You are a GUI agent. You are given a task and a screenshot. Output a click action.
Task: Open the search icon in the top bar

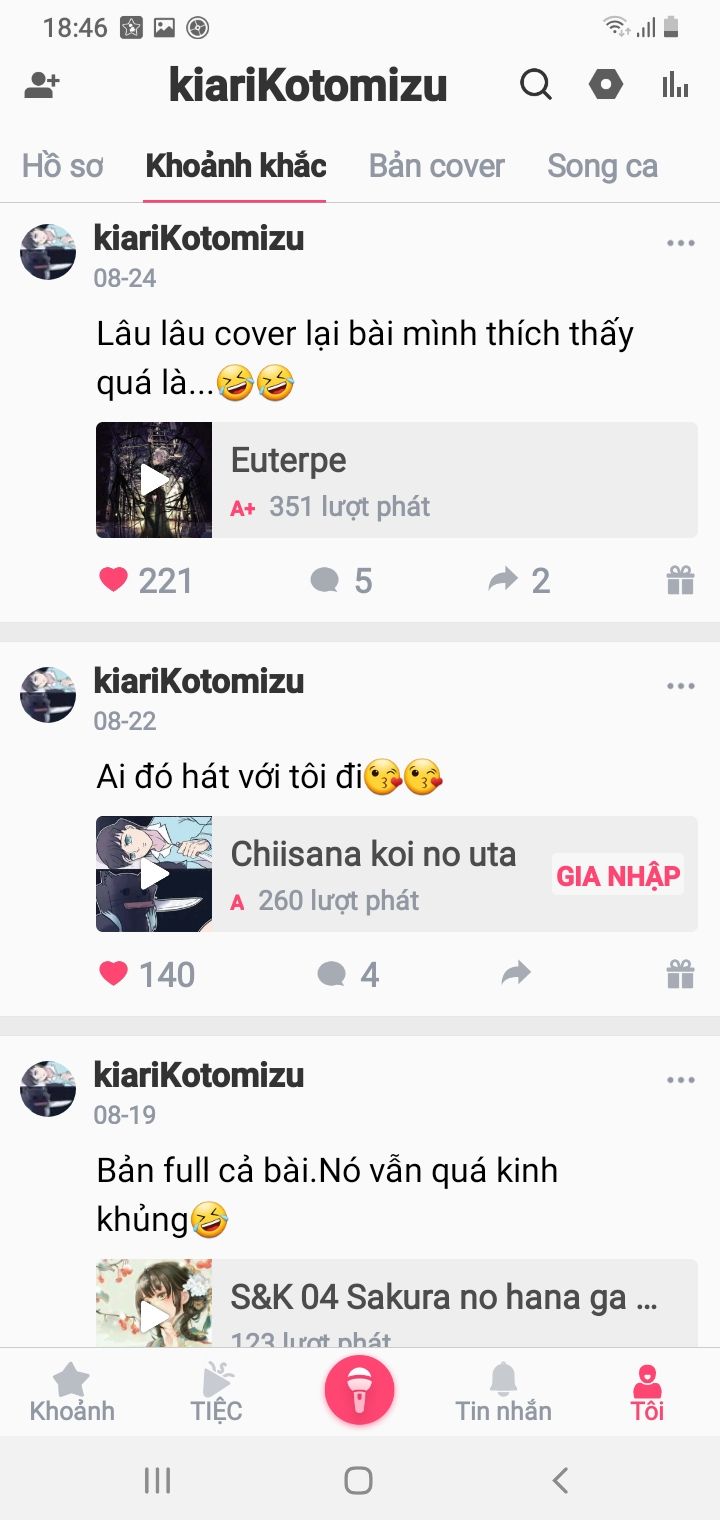pos(536,85)
